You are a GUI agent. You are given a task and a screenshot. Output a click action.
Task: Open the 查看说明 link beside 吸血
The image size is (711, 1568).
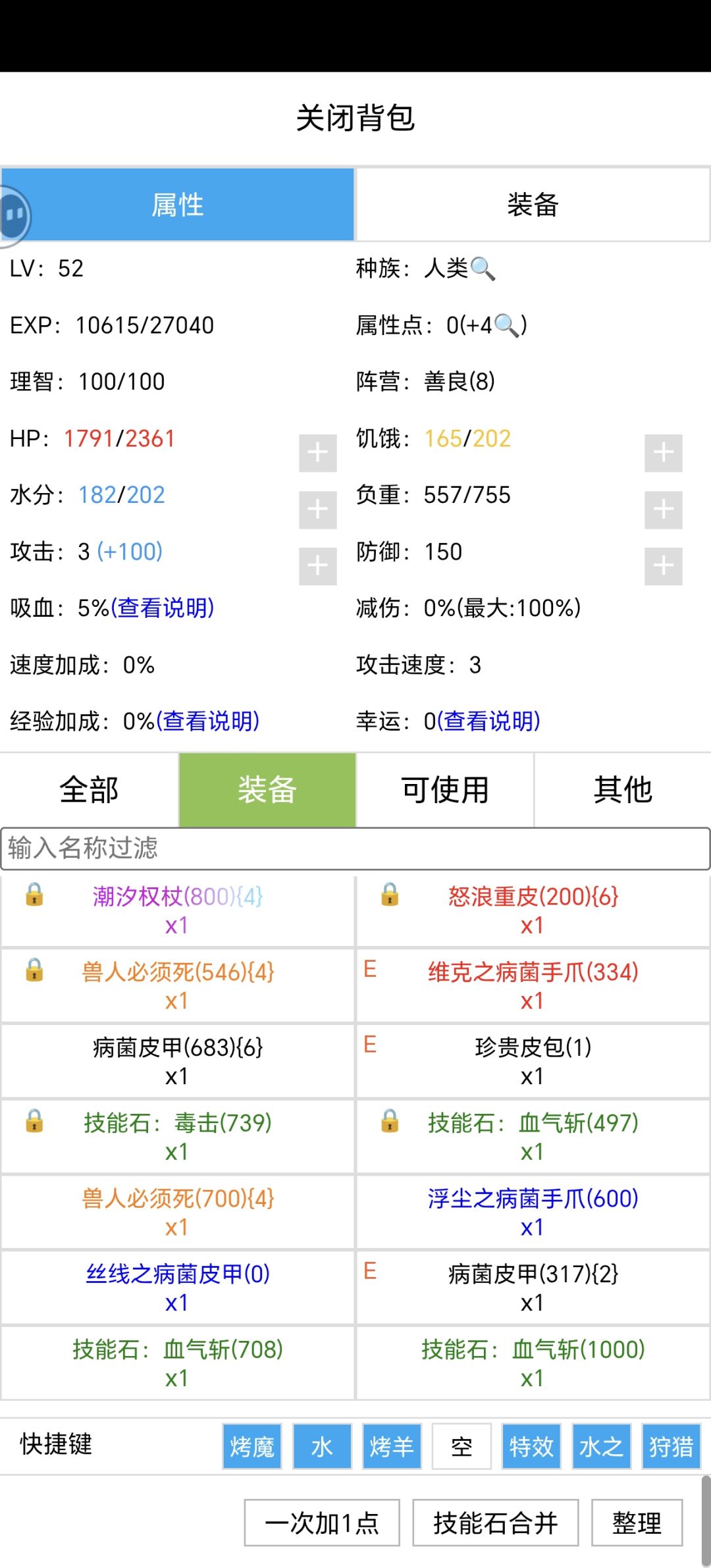coord(162,609)
